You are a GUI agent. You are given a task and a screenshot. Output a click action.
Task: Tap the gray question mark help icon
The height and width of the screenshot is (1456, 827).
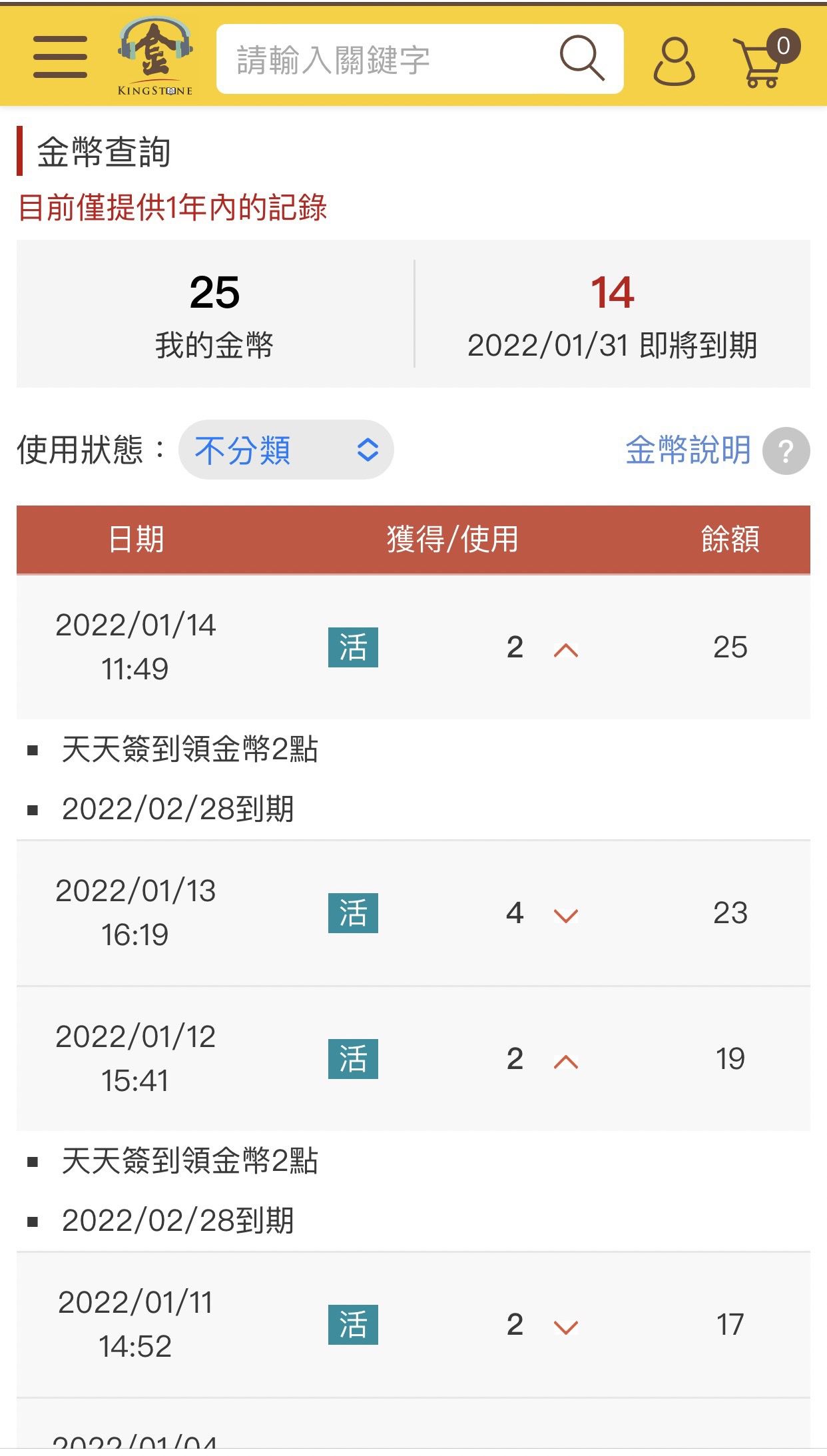[786, 451]
